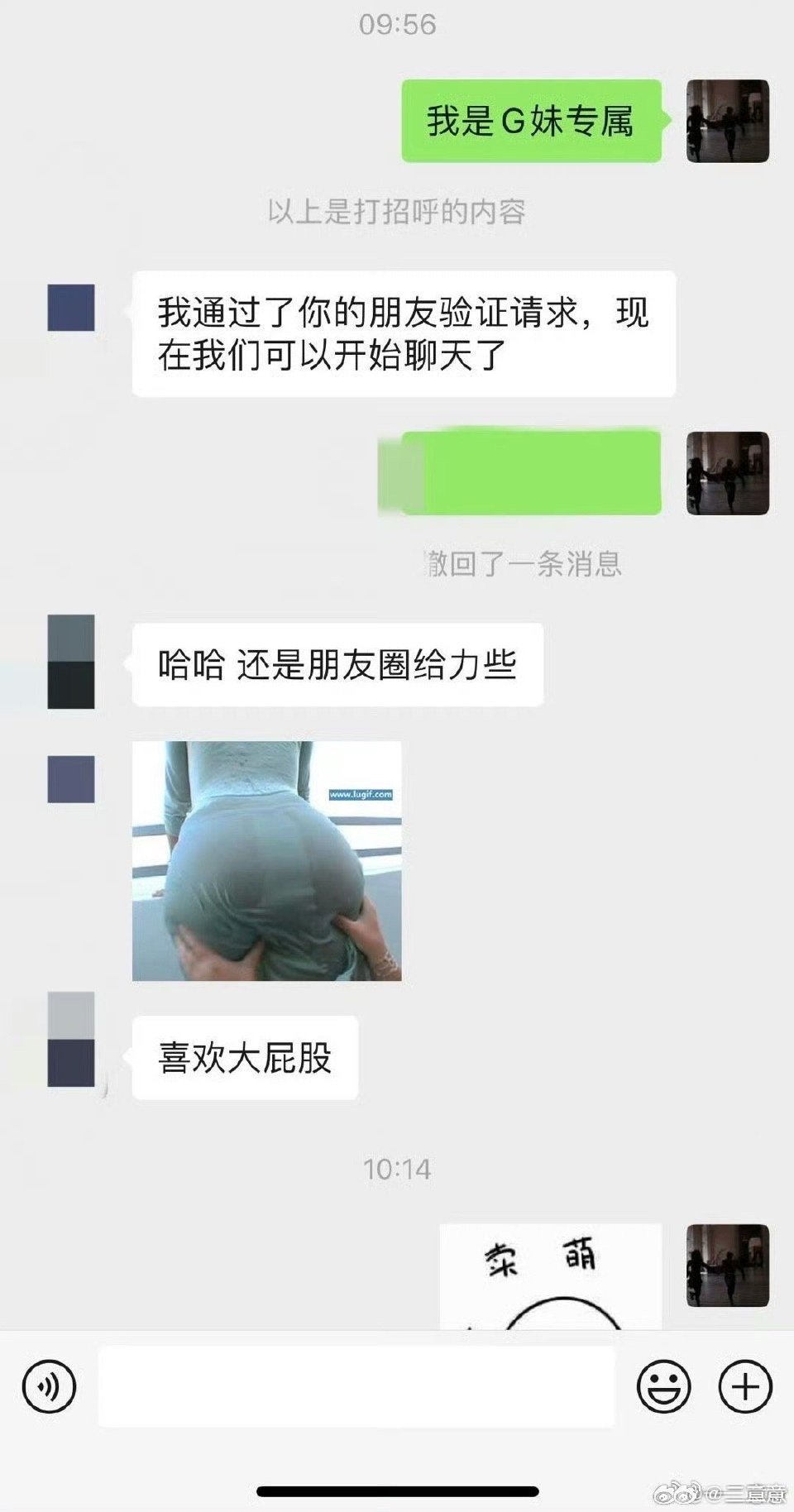Switch to voice message input
Screen dimensions: 794x1512
(50, 1385)
